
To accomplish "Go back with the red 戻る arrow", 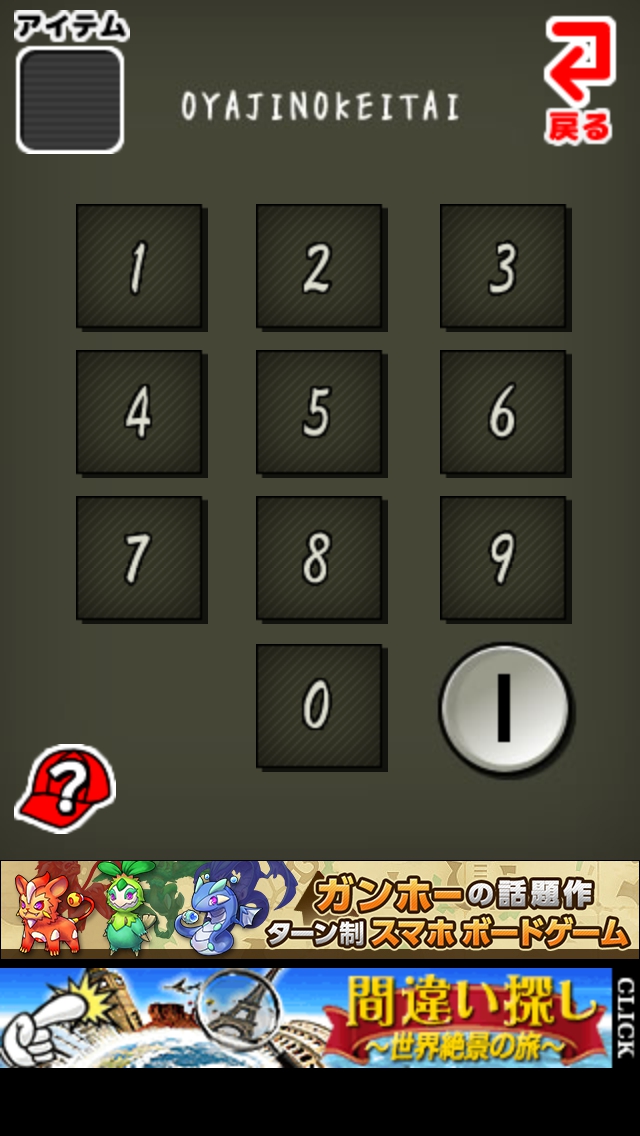I will (578, 80).
